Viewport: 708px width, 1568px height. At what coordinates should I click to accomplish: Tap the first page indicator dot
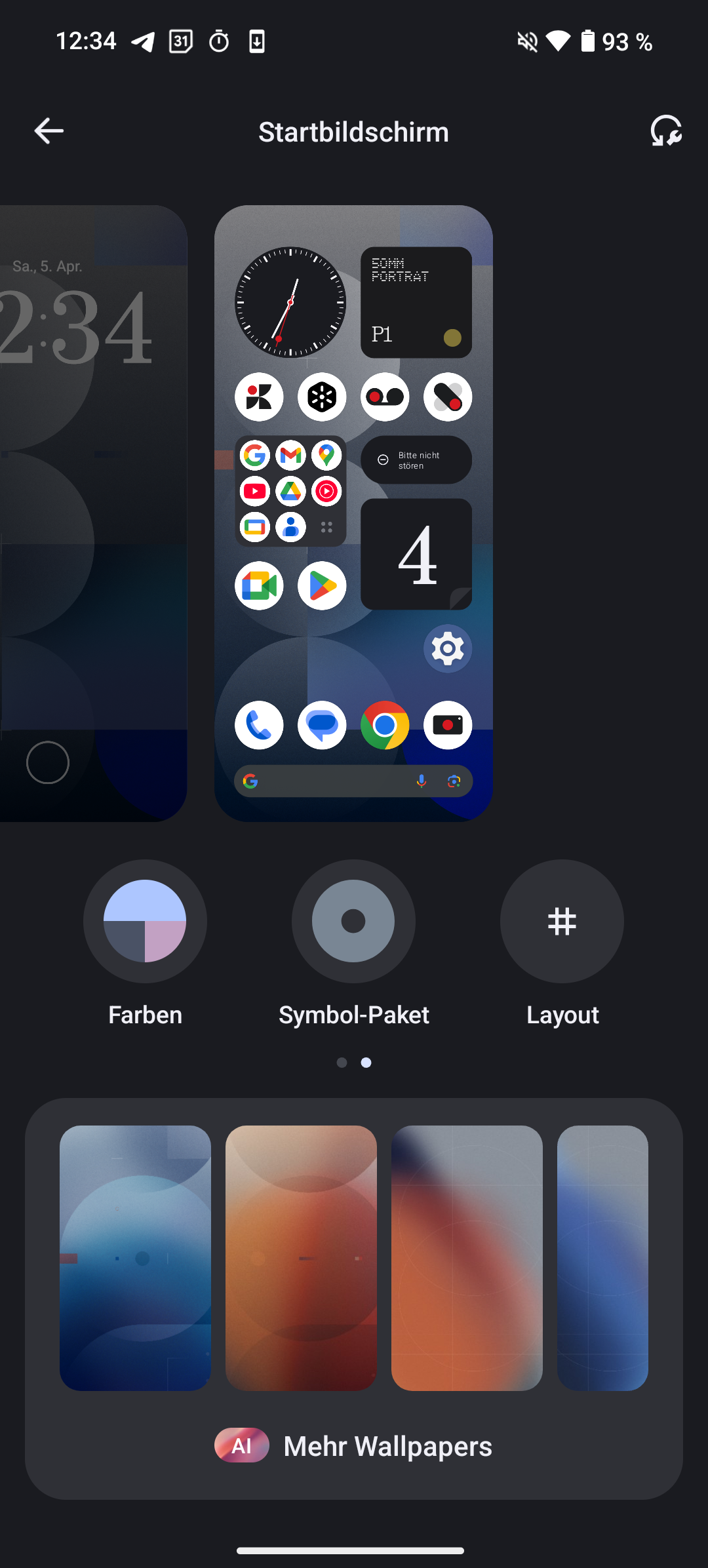(x=342, y=1063)
